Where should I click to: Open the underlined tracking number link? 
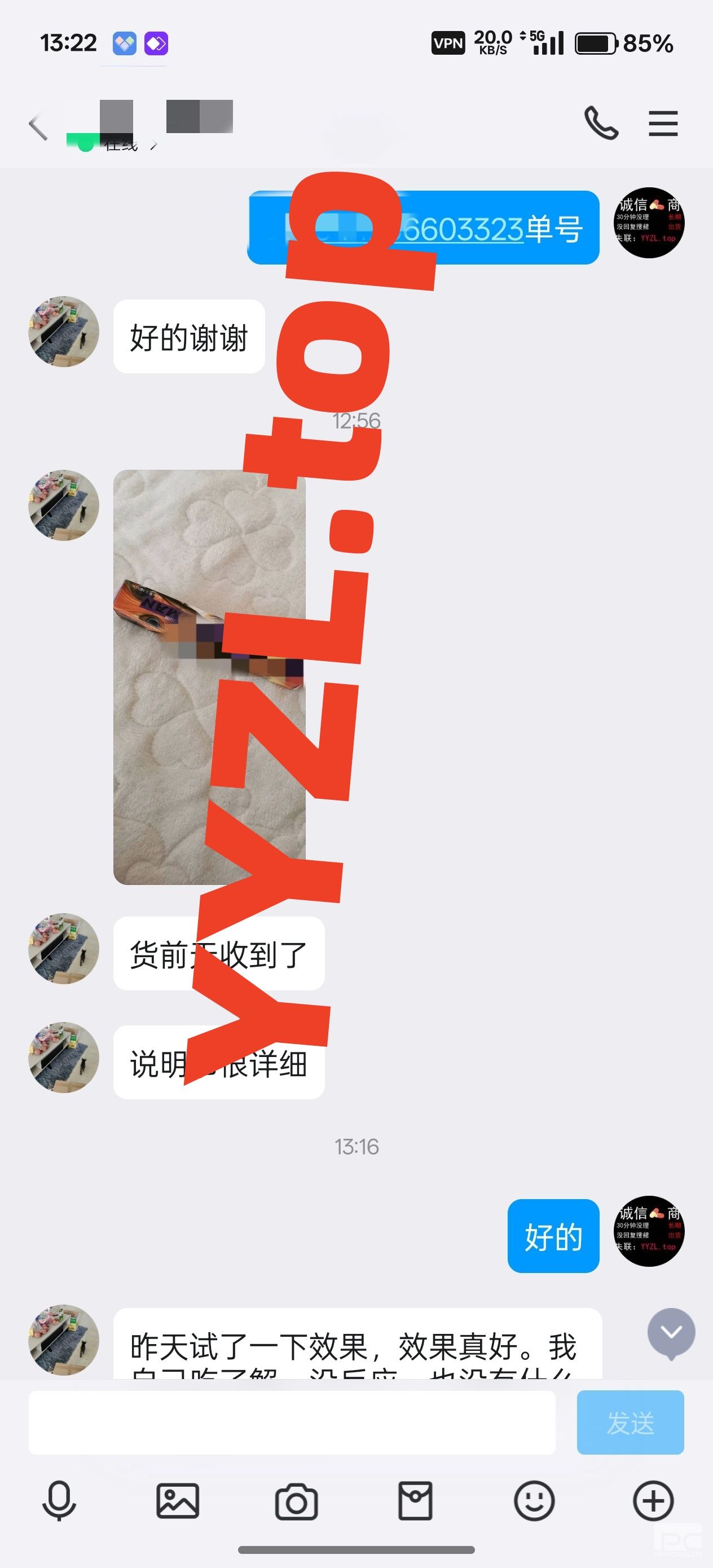[x=463, y=230]
